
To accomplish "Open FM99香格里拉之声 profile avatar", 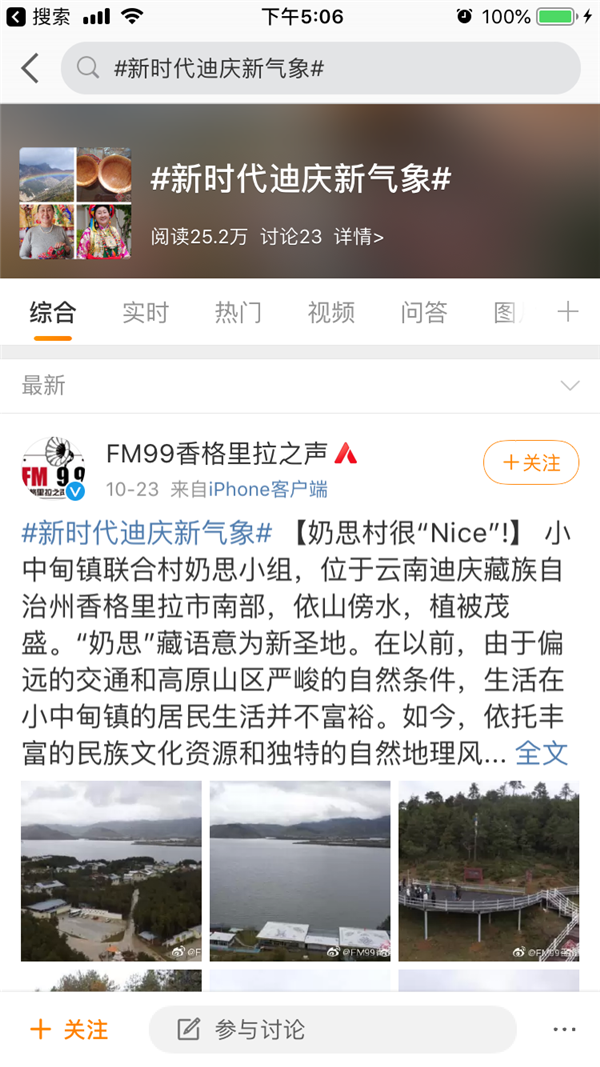I will (x=53, y=469).
